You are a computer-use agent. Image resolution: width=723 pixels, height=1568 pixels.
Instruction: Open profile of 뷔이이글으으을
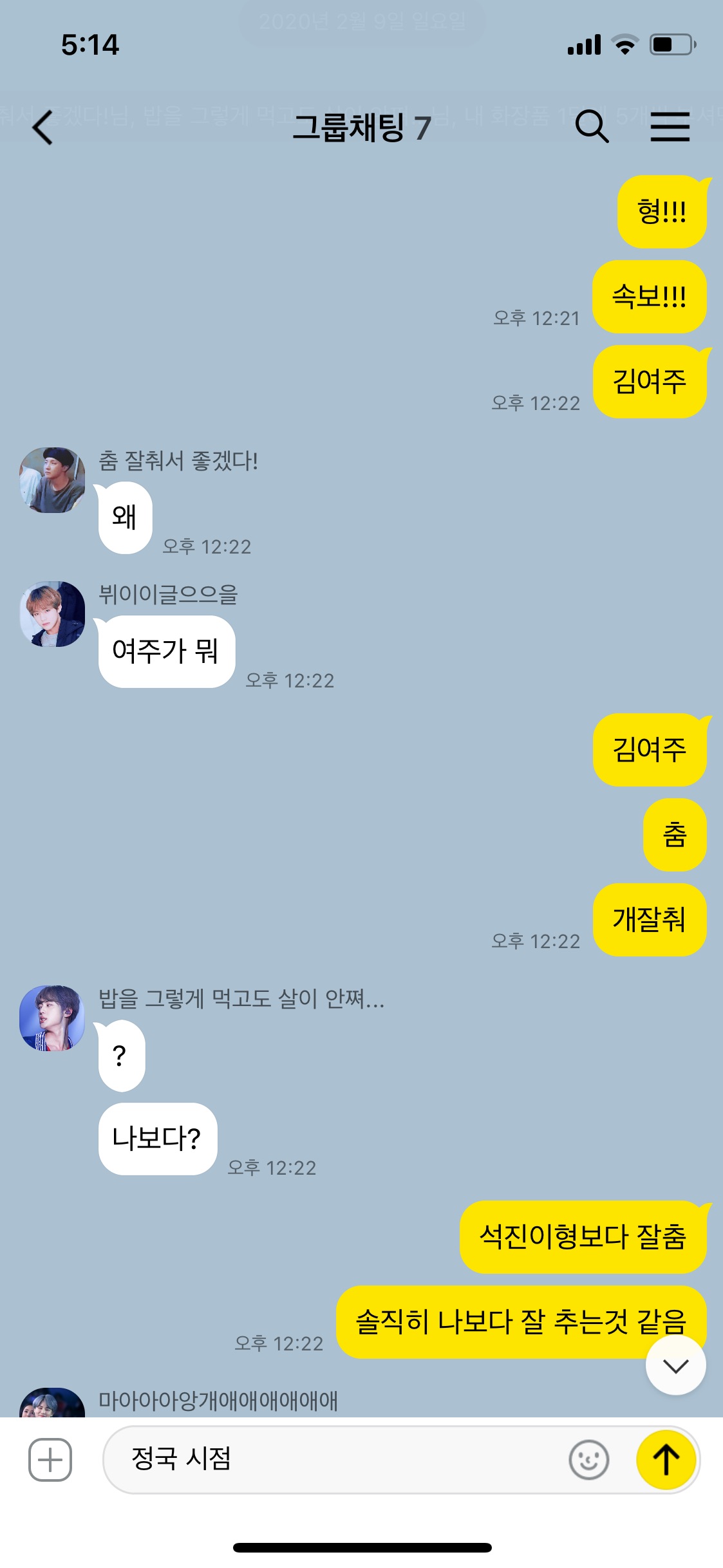[52, 614]
